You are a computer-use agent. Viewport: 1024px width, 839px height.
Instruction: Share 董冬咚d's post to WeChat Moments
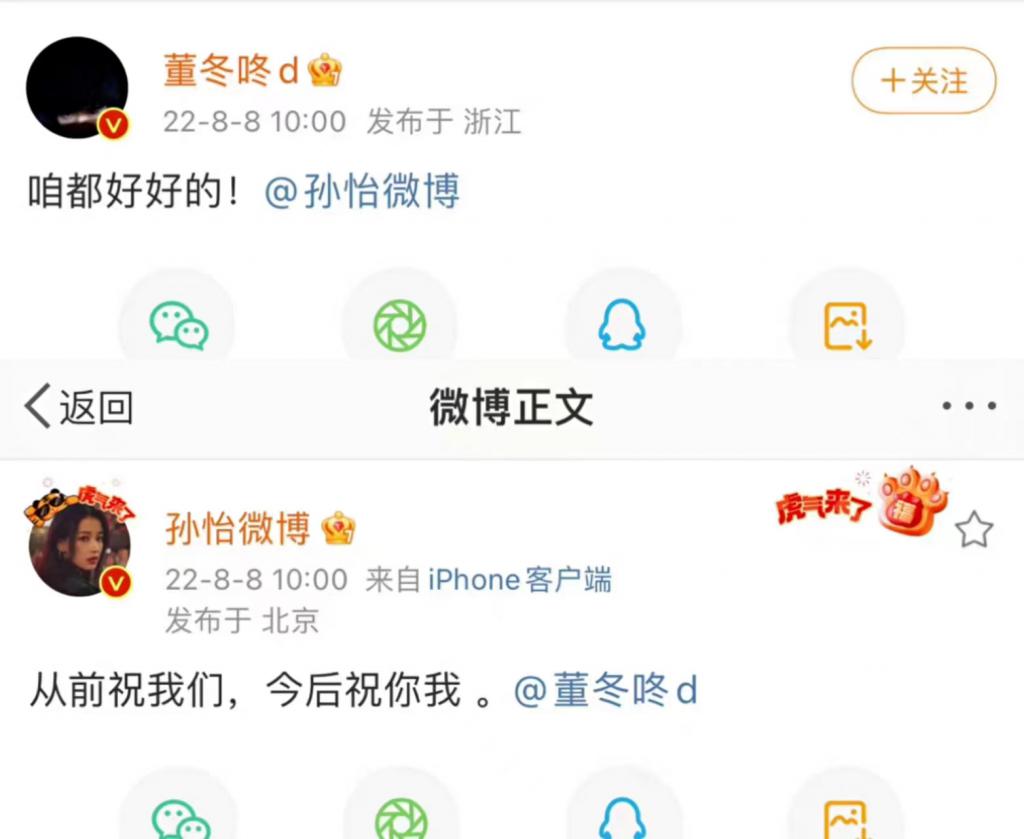point(400,325)
